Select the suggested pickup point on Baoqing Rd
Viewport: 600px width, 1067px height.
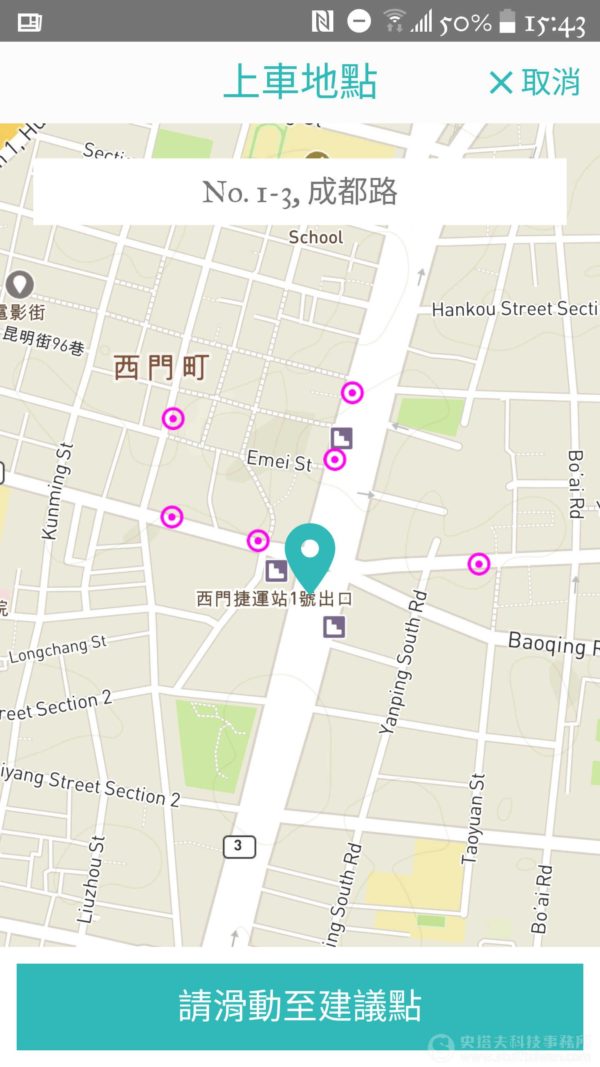point(479,563)
